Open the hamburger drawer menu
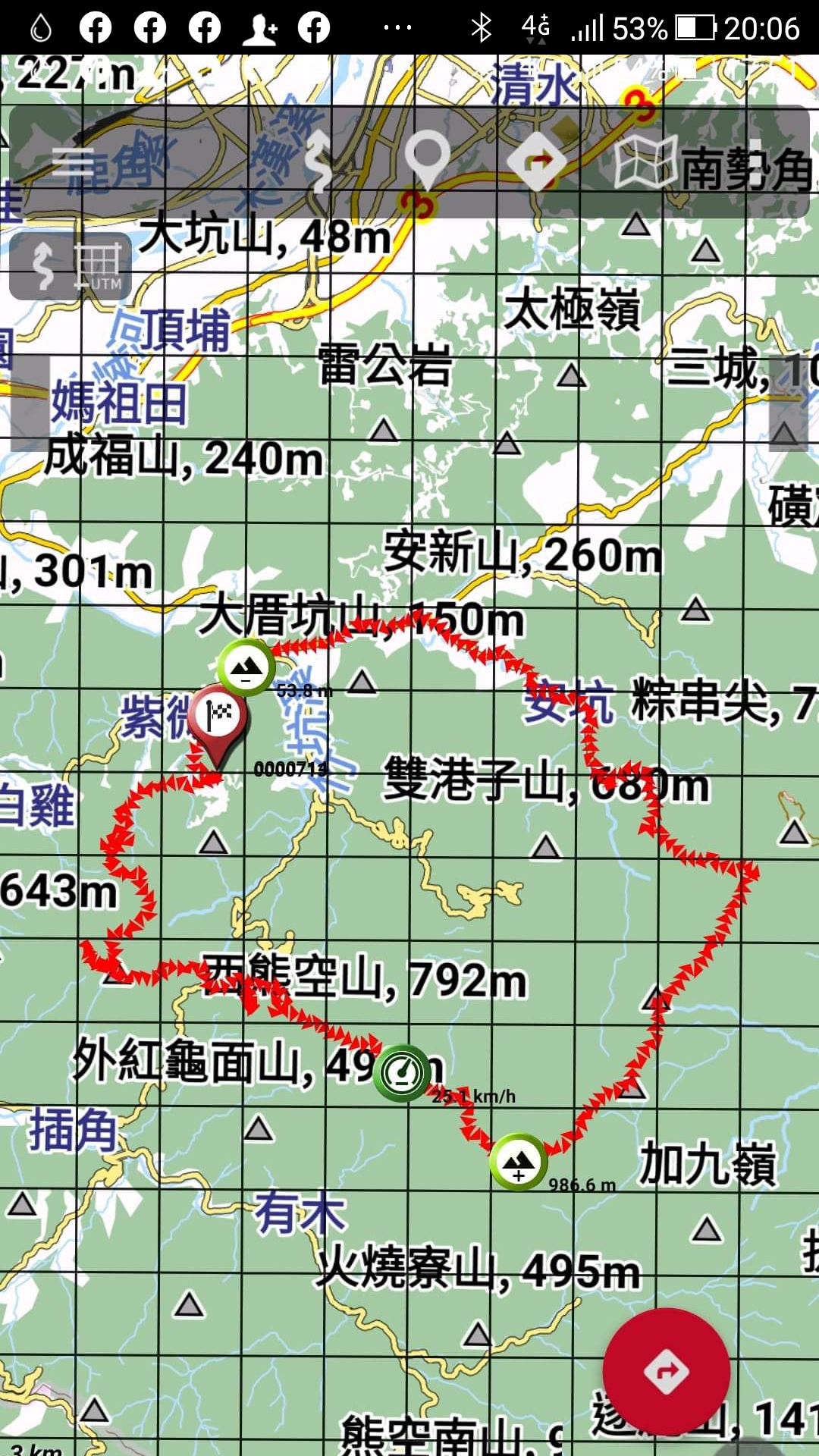Viewport: 819px width, 1456px height. (73, 163)
